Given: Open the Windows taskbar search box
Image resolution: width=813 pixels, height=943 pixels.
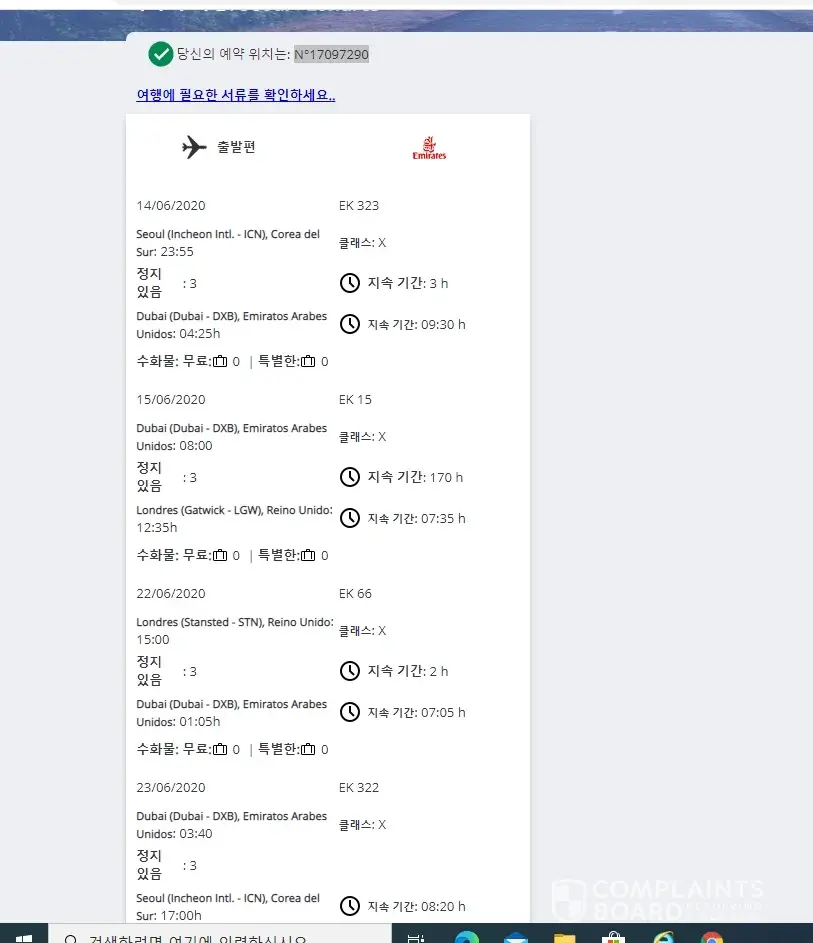Looking at the screenshot, I should click(x=200, y=937).
